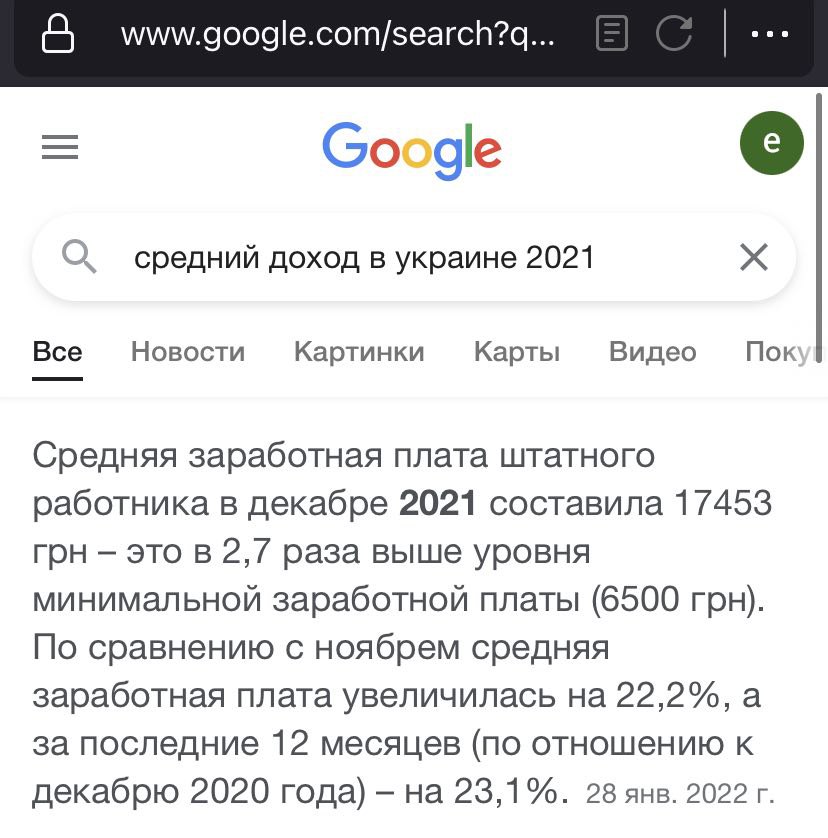Viewport: 828px width, 838px height.
Task: Switch to the Картинки tab
Action: [x=359, y=352]
